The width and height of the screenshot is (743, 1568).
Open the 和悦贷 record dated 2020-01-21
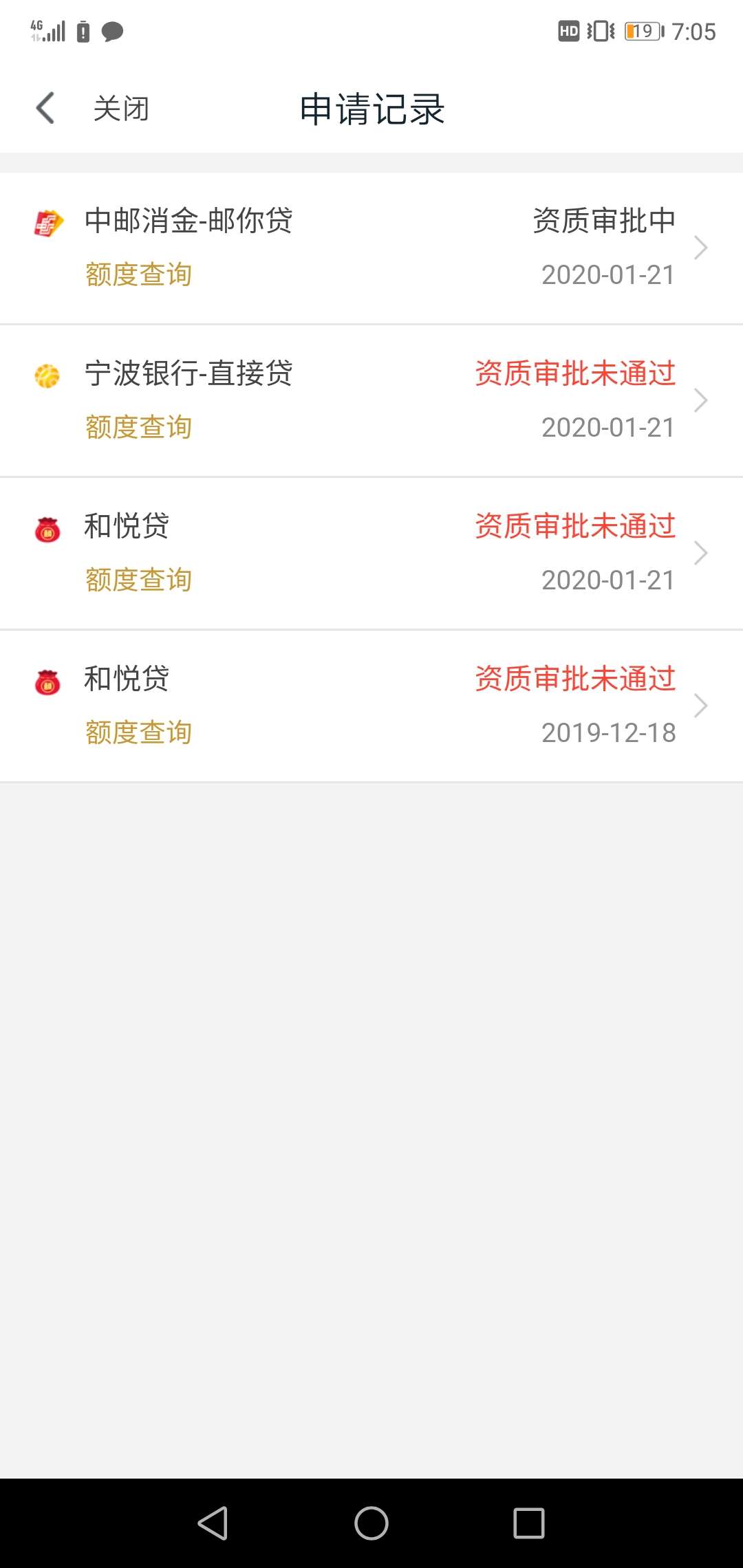[371, 554]
